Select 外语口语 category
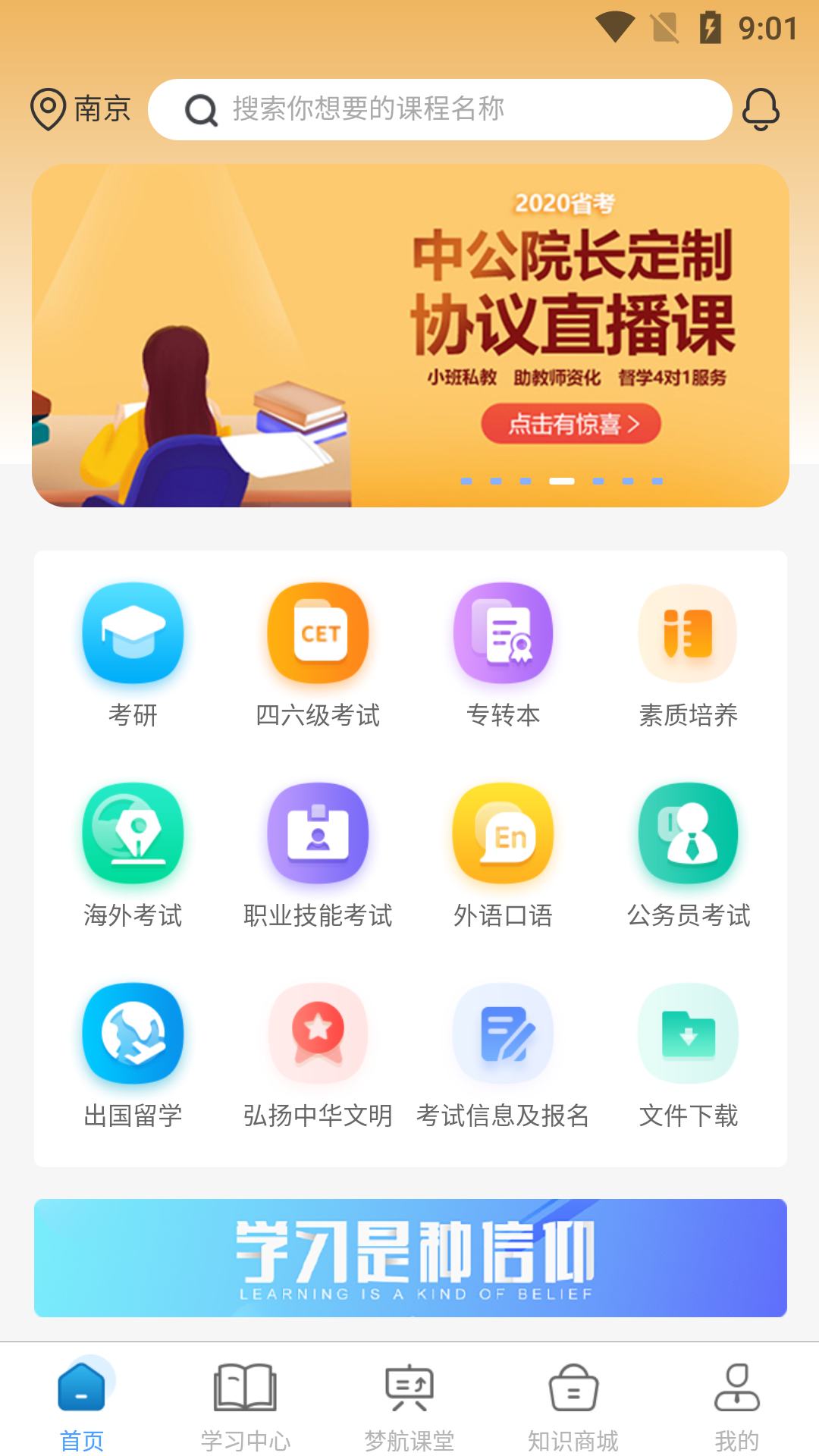Image resolution: width=819 pixels, height=1456 pixels. pos(503,854)
